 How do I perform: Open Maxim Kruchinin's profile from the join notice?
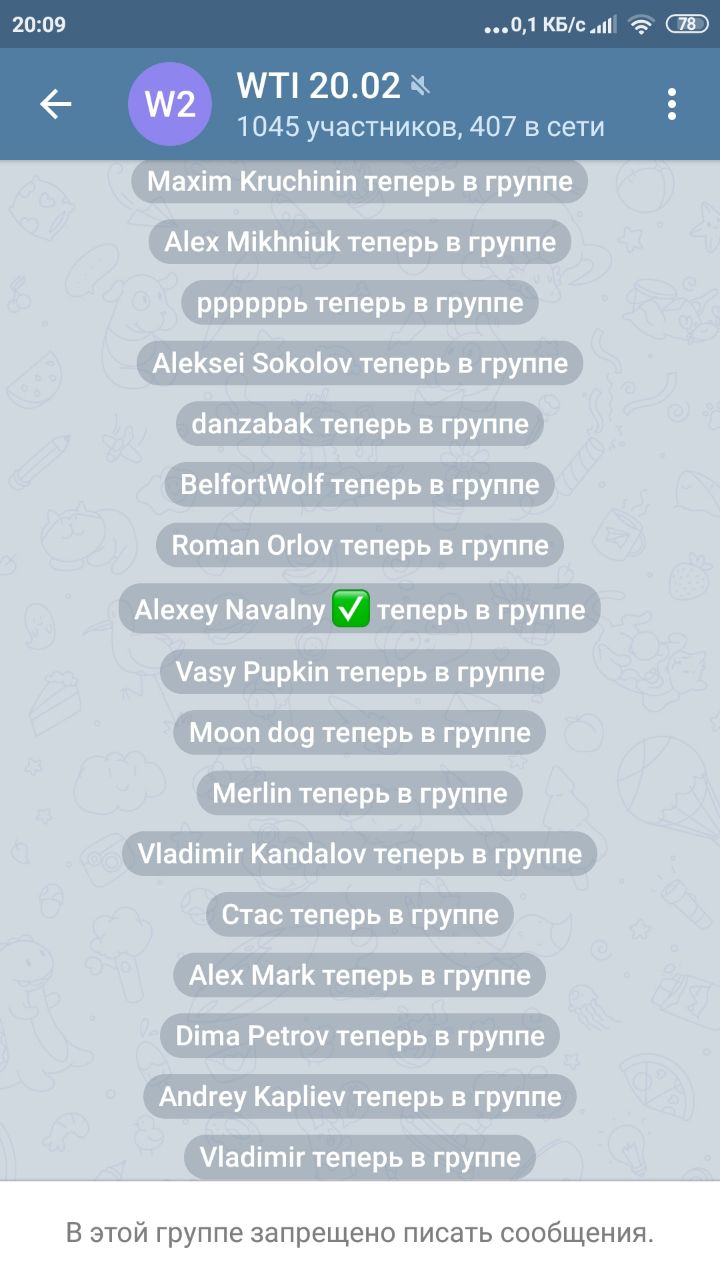click(252, 181)
